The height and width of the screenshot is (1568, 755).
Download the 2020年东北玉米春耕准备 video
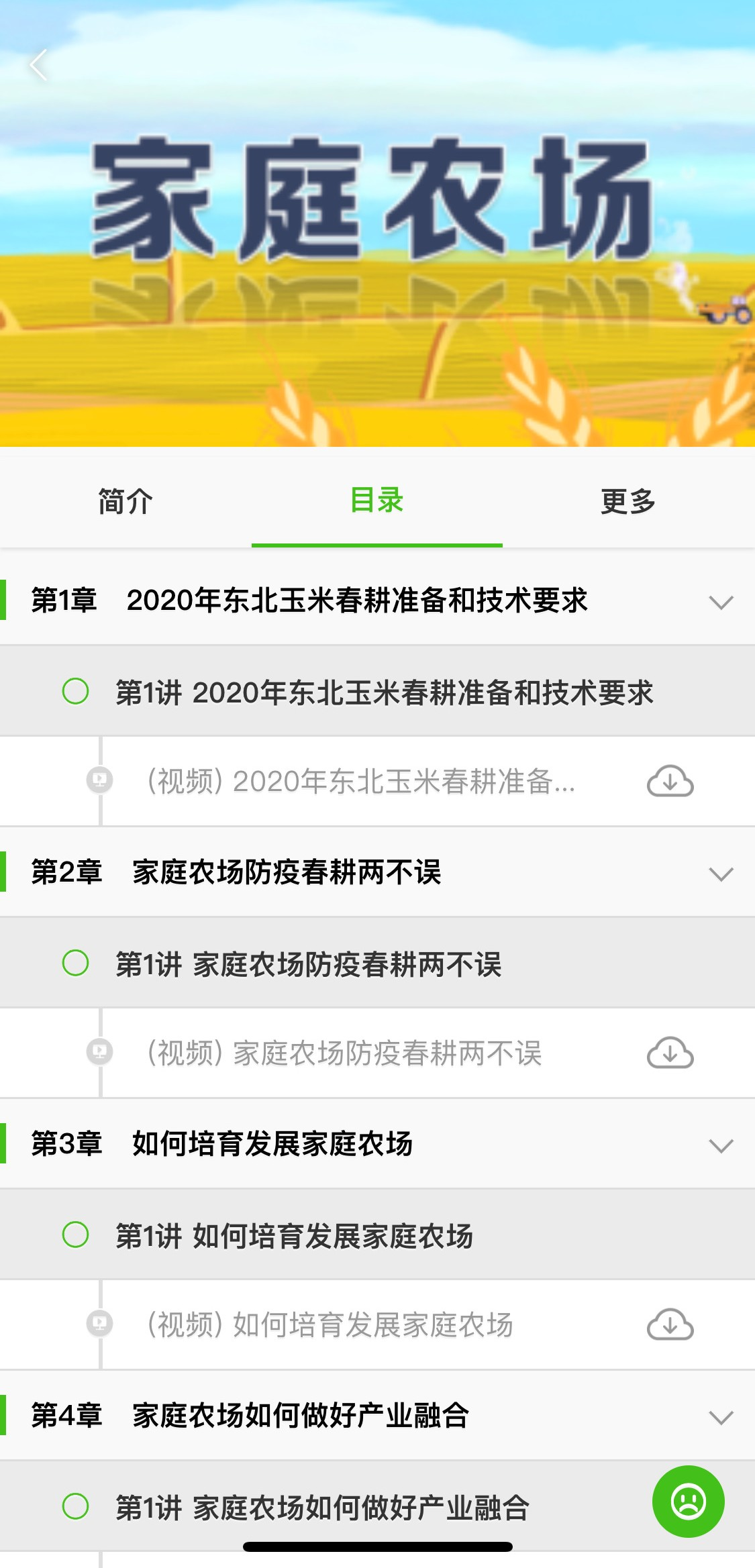click(670, 782)
